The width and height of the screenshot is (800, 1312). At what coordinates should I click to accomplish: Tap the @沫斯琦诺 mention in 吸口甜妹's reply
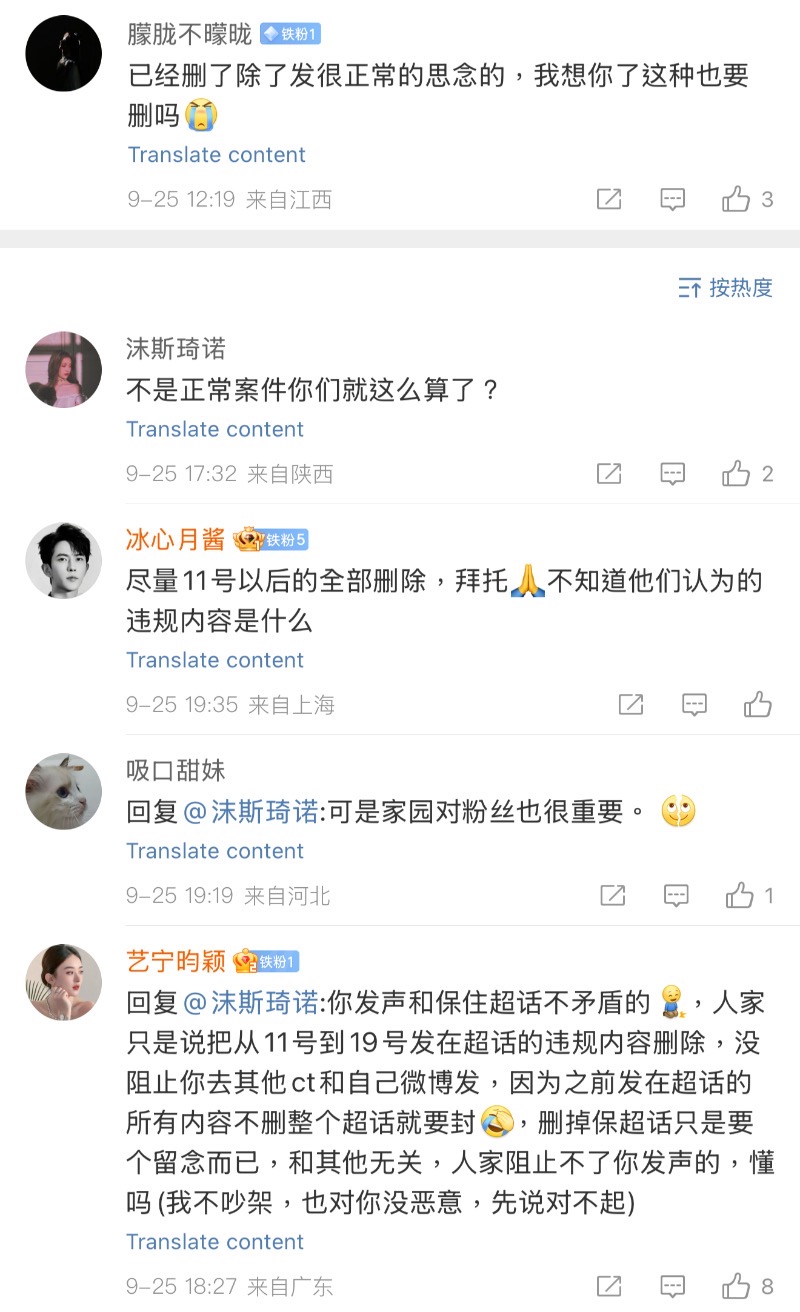(250, 812)
